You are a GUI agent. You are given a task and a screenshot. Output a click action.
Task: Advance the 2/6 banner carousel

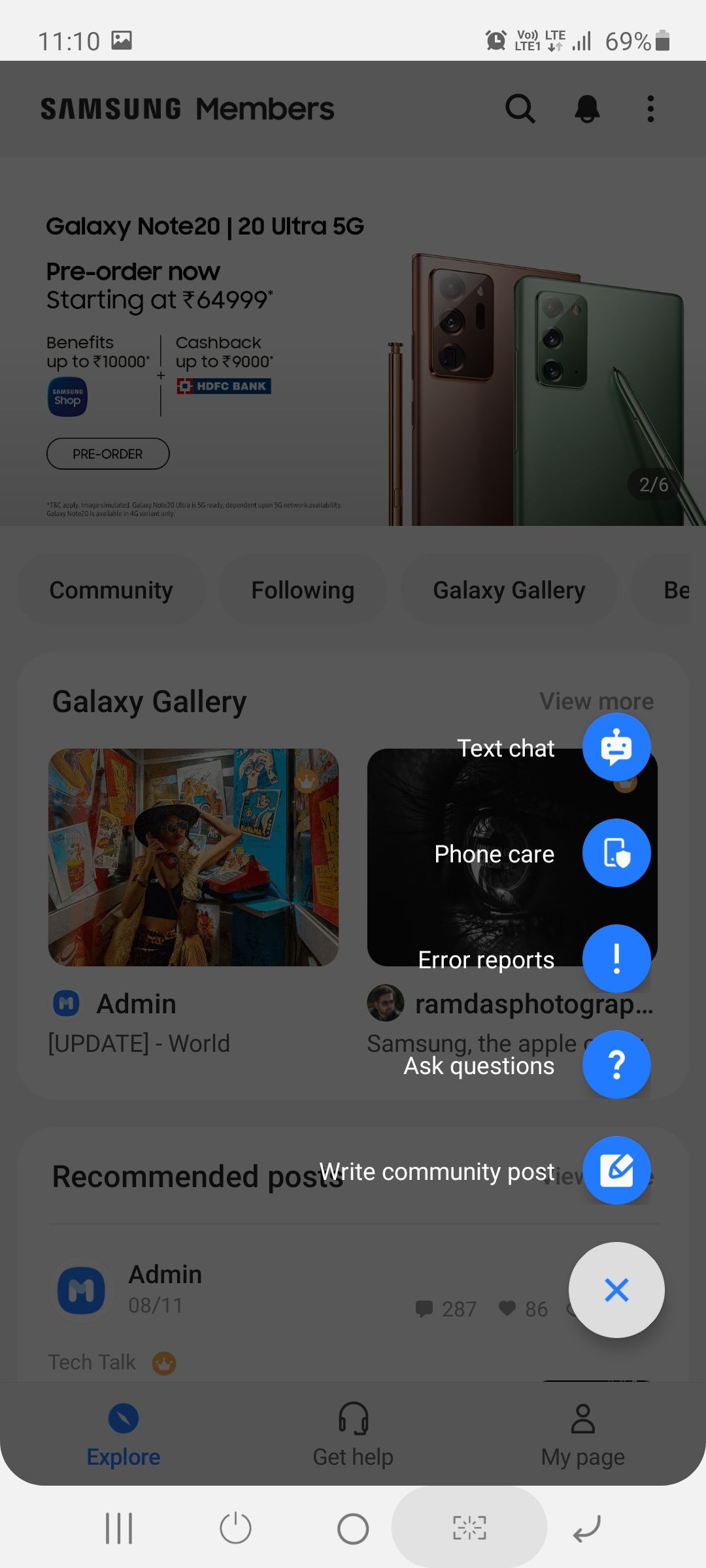pos(652,484)
